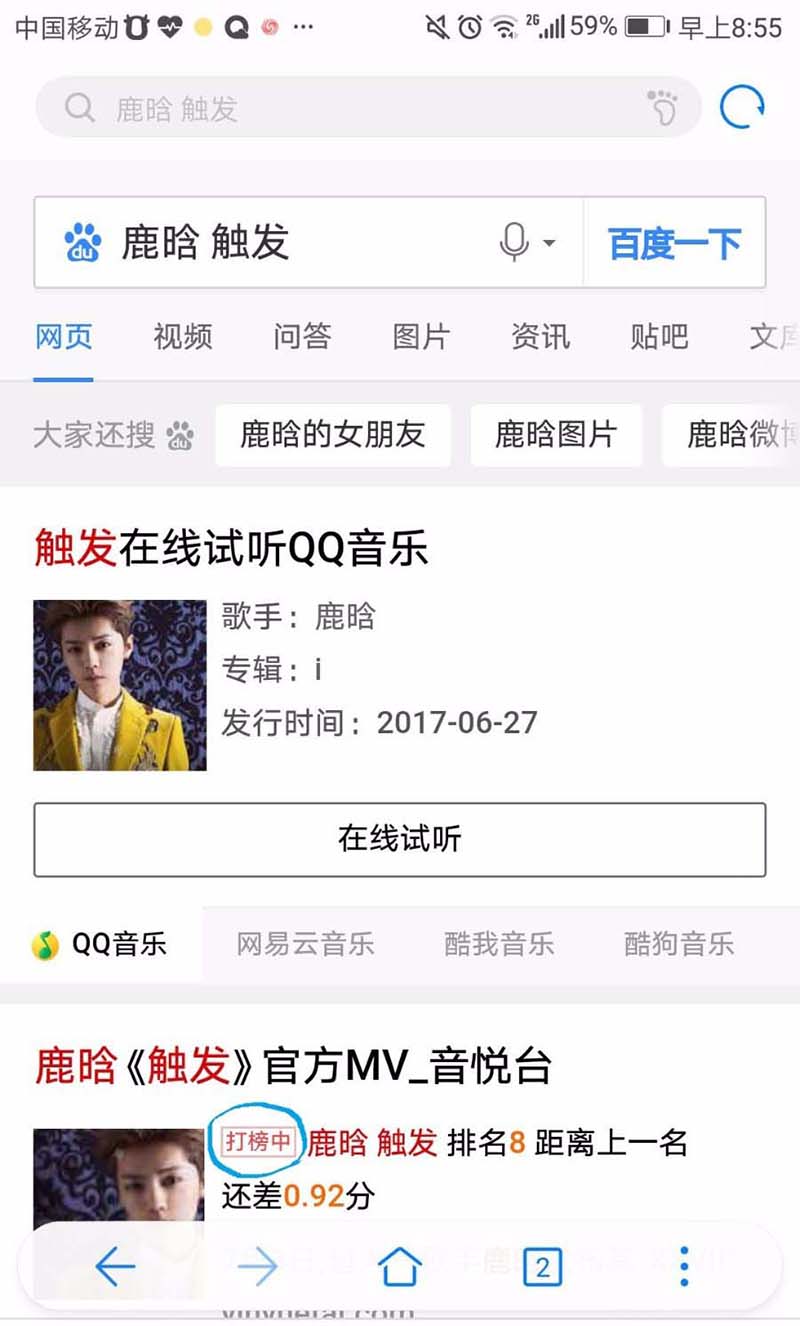Switch to the 图片 tab

pyautogui.click(x=421, y=337)
